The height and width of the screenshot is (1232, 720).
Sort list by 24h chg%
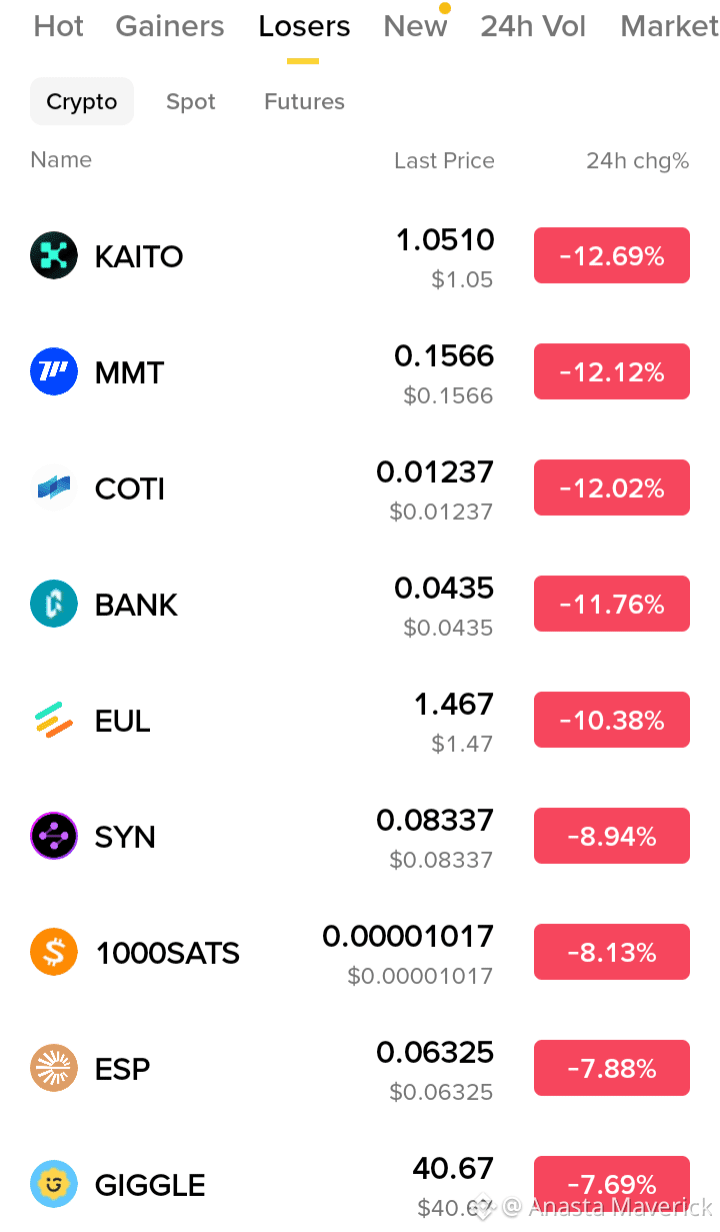tap(637, 161)
